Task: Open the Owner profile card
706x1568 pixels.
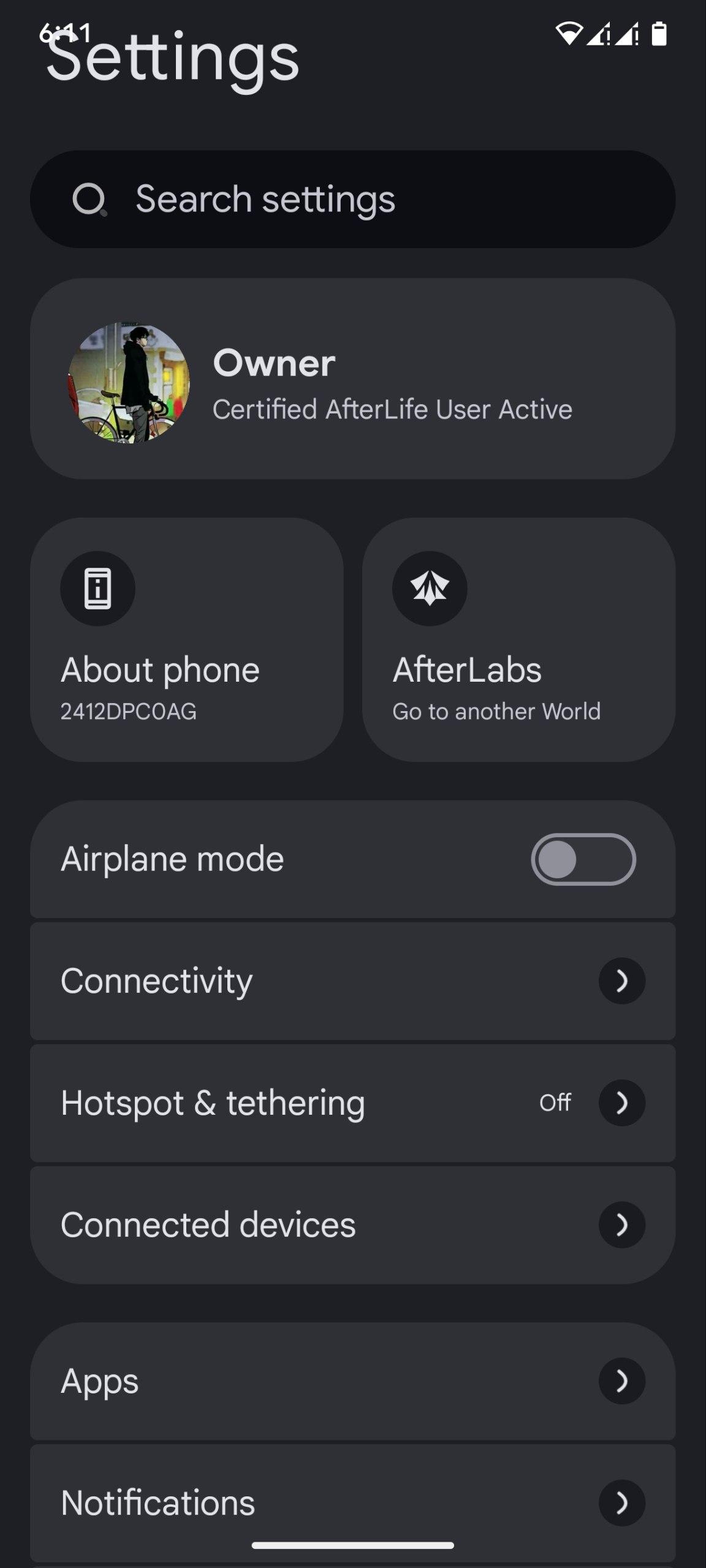Action: (353, 379)
